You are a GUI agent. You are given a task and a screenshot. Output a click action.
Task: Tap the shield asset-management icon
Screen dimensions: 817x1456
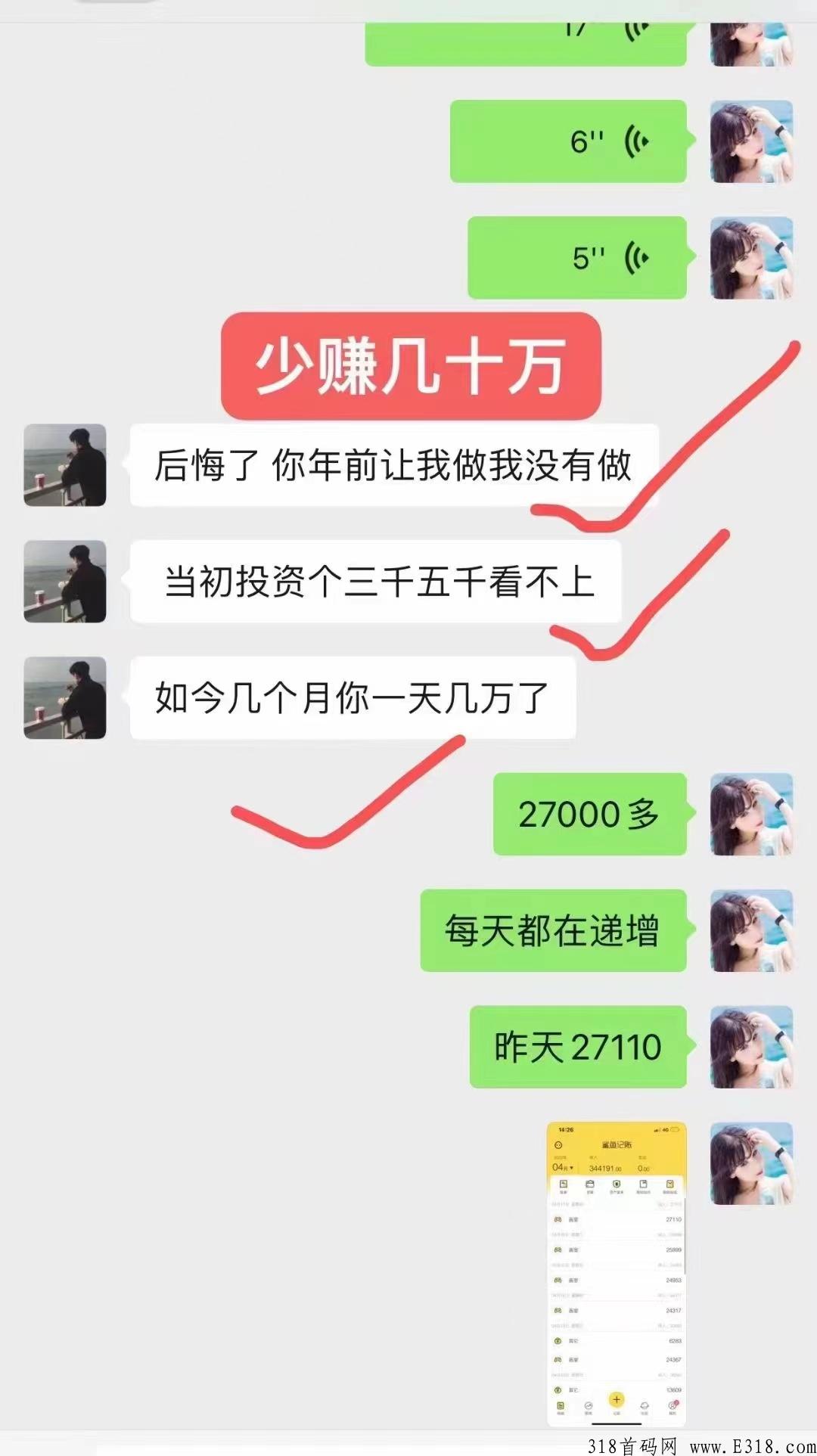617,1184
